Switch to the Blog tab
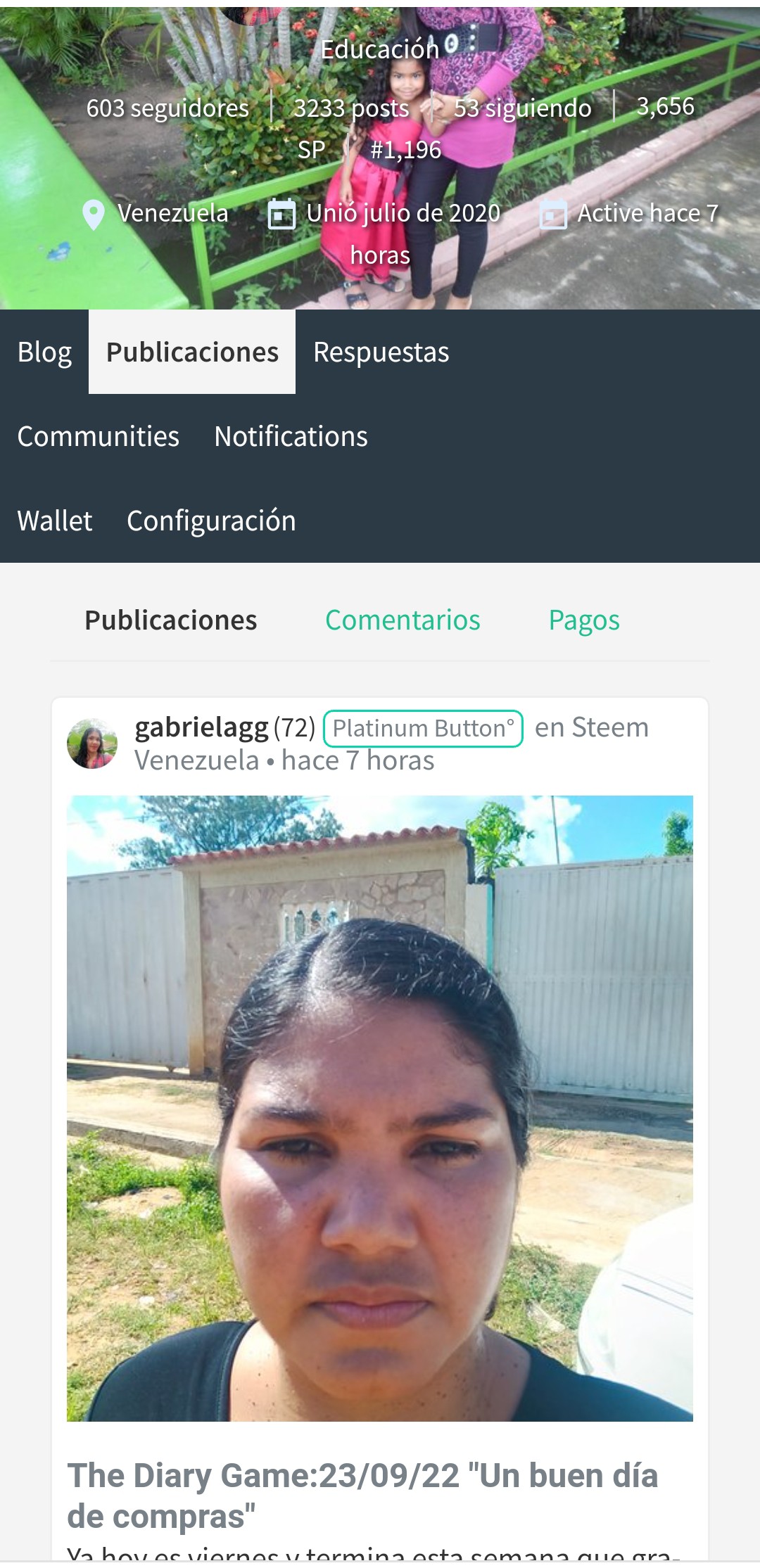 pyautogui.click(x=44, y=352)
